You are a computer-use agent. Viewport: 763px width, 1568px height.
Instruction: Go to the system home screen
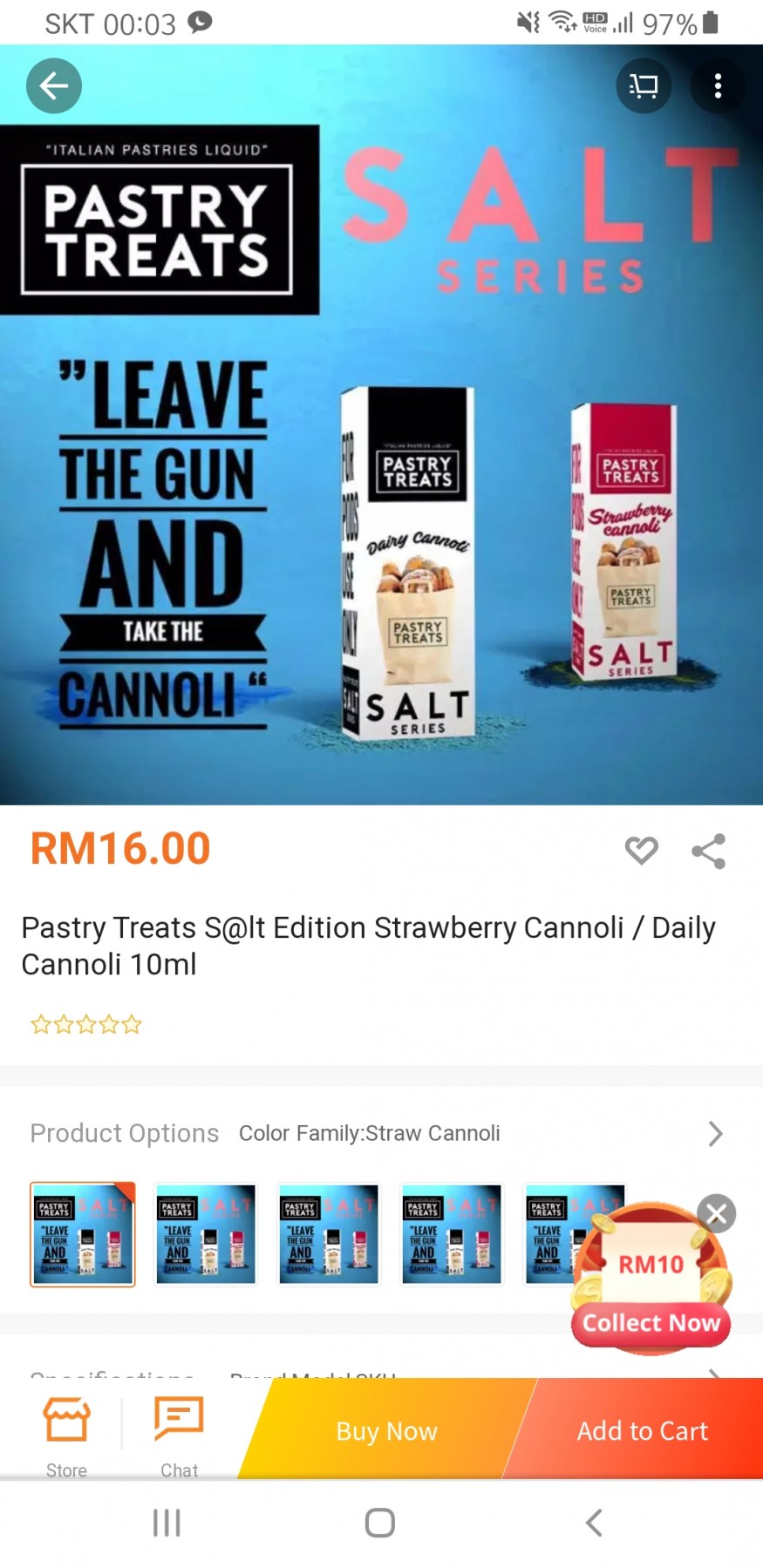coord(380,1523)
